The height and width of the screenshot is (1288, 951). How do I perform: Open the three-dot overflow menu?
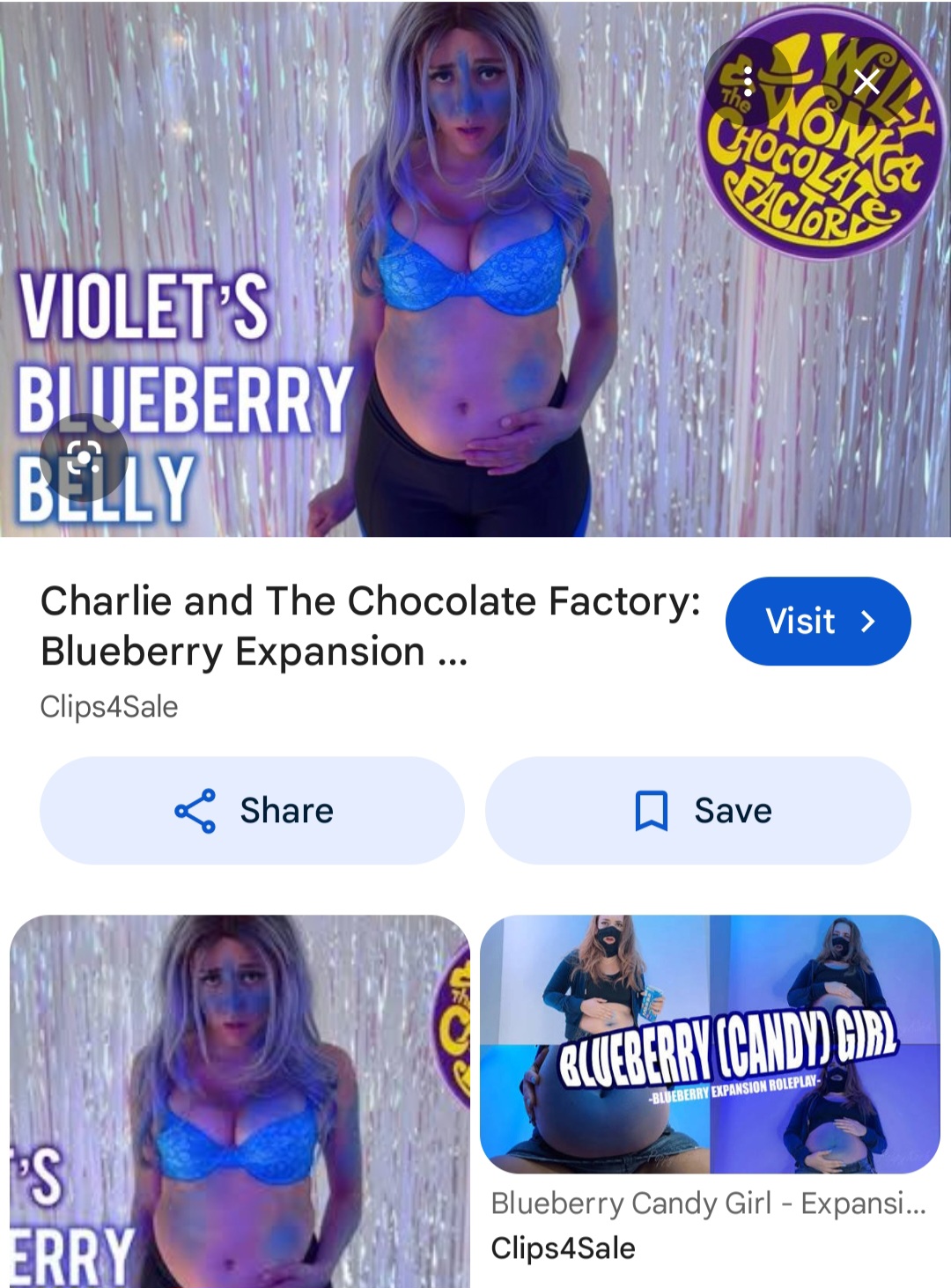(x=748, y=82)
